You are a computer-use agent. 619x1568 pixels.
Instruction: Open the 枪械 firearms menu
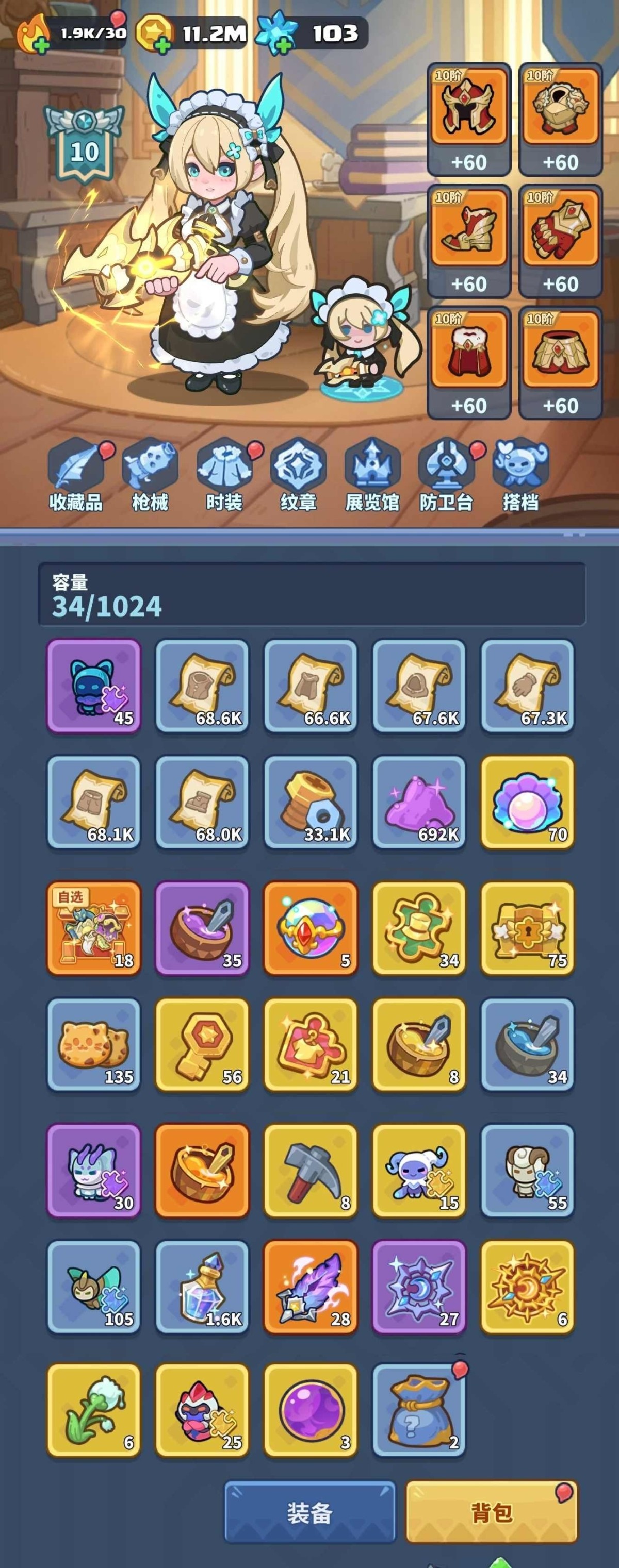point(150,474)
